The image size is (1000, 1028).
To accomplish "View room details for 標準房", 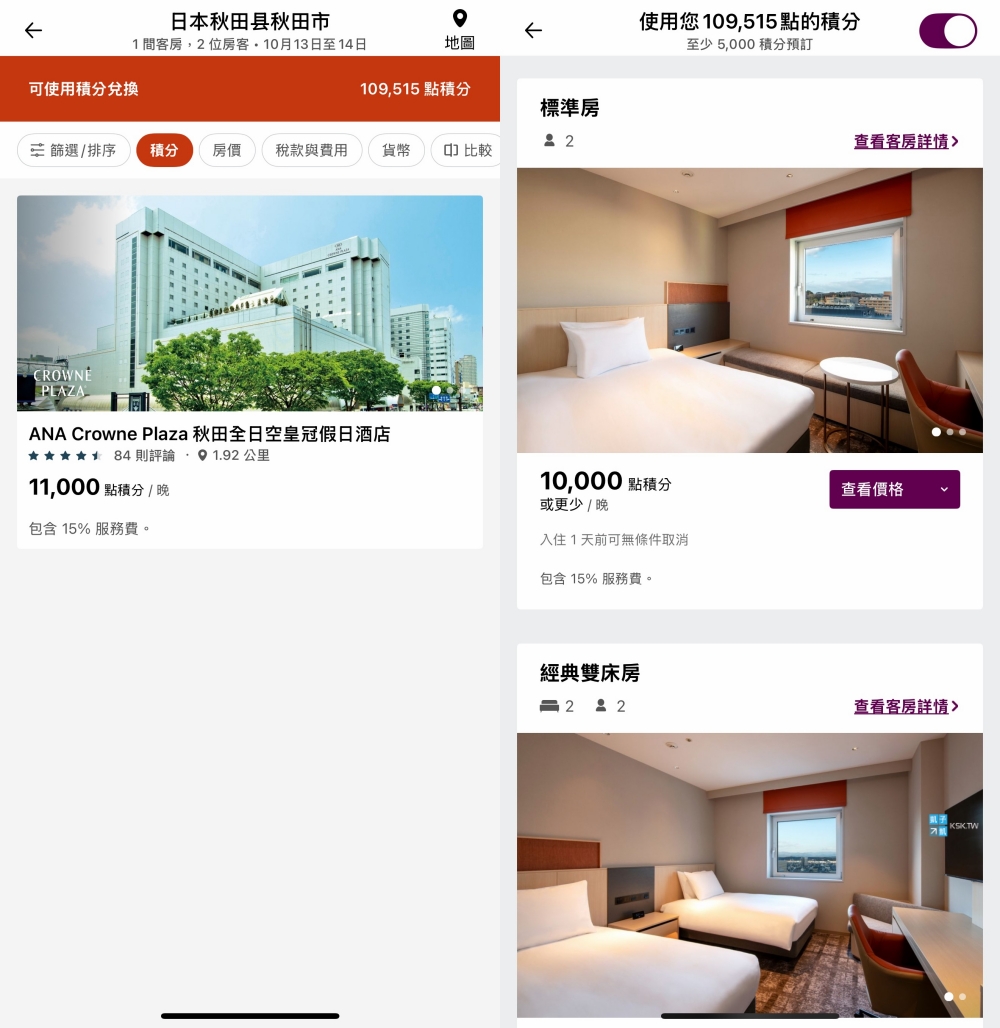I will pyautogui.click(x=906, y=142).
